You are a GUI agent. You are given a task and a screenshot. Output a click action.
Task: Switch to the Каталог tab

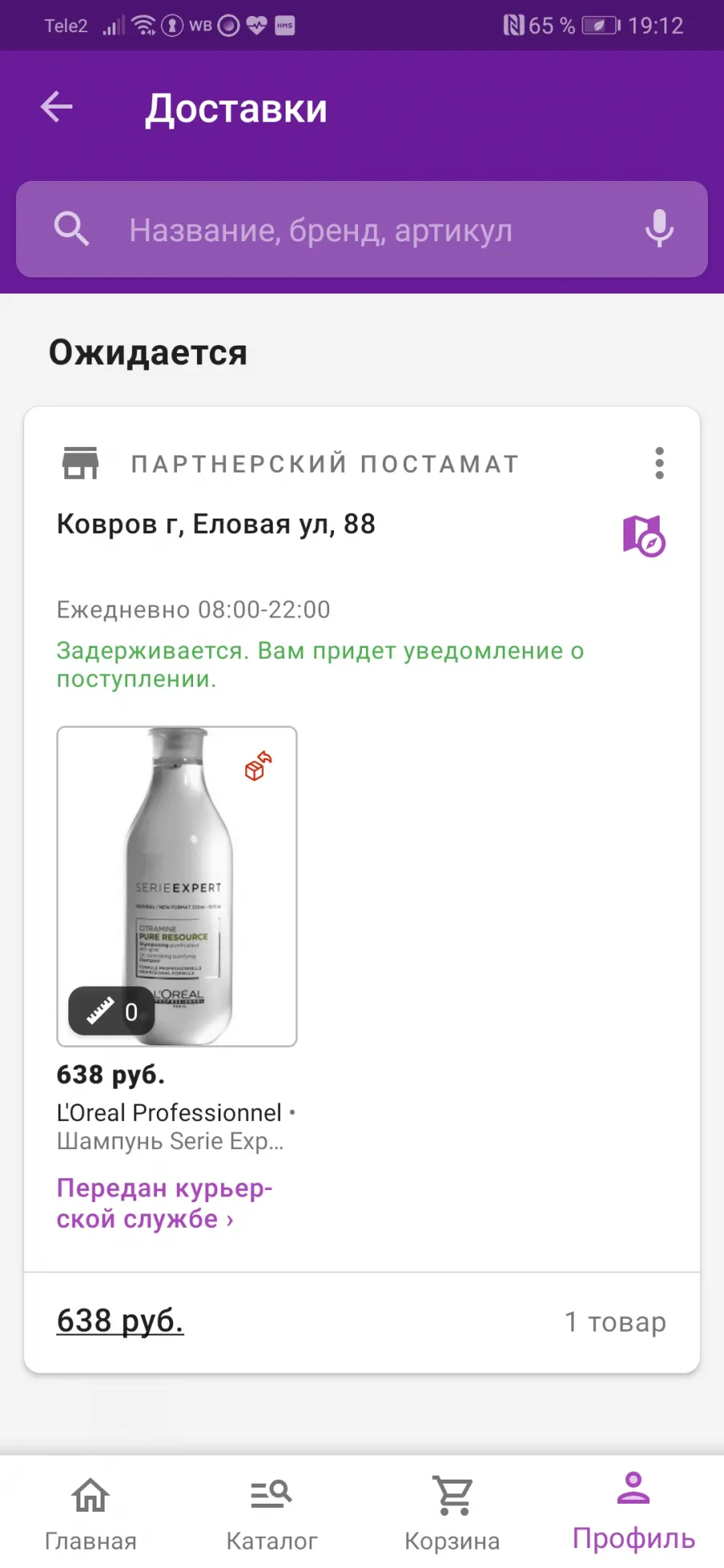coord(271,1513)
